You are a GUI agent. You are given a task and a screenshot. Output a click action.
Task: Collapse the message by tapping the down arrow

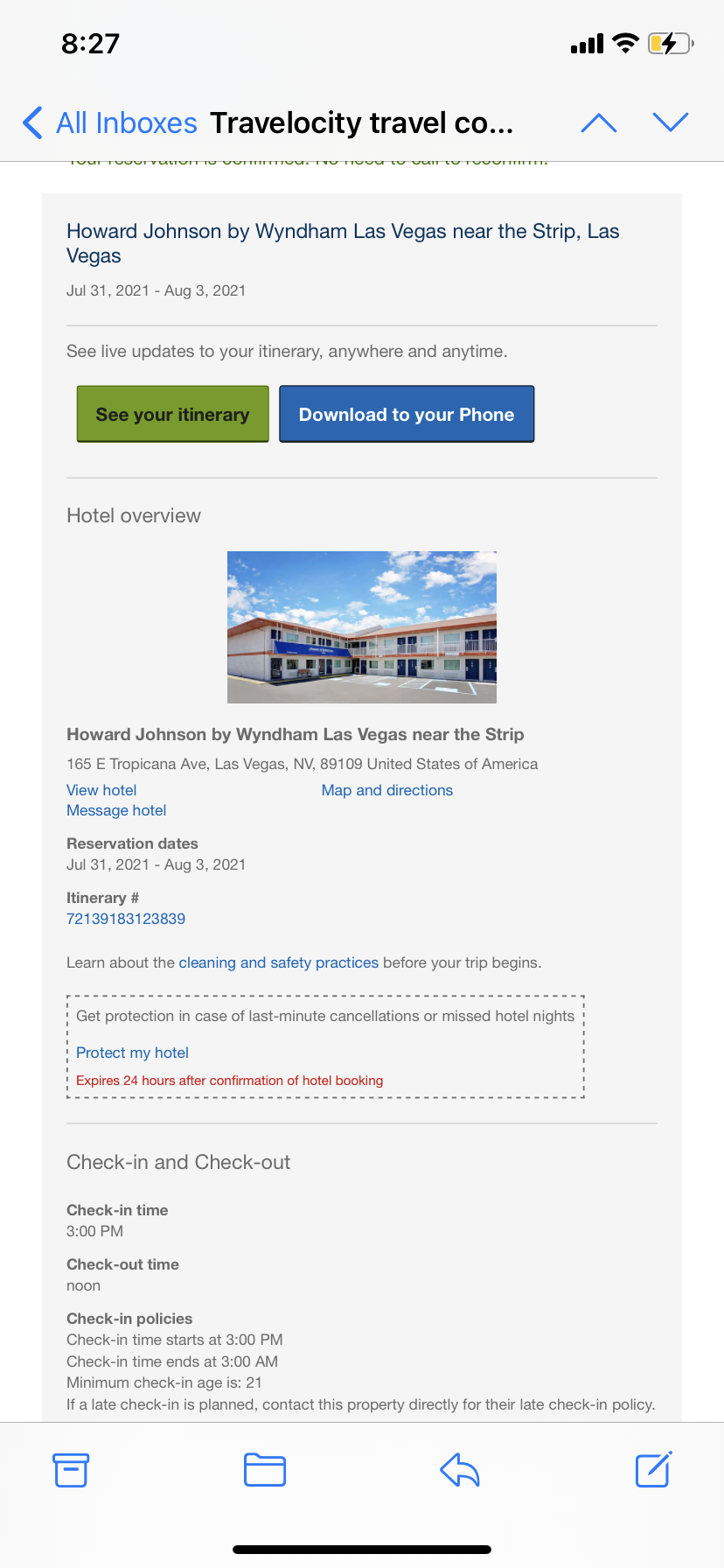point(671,122)
